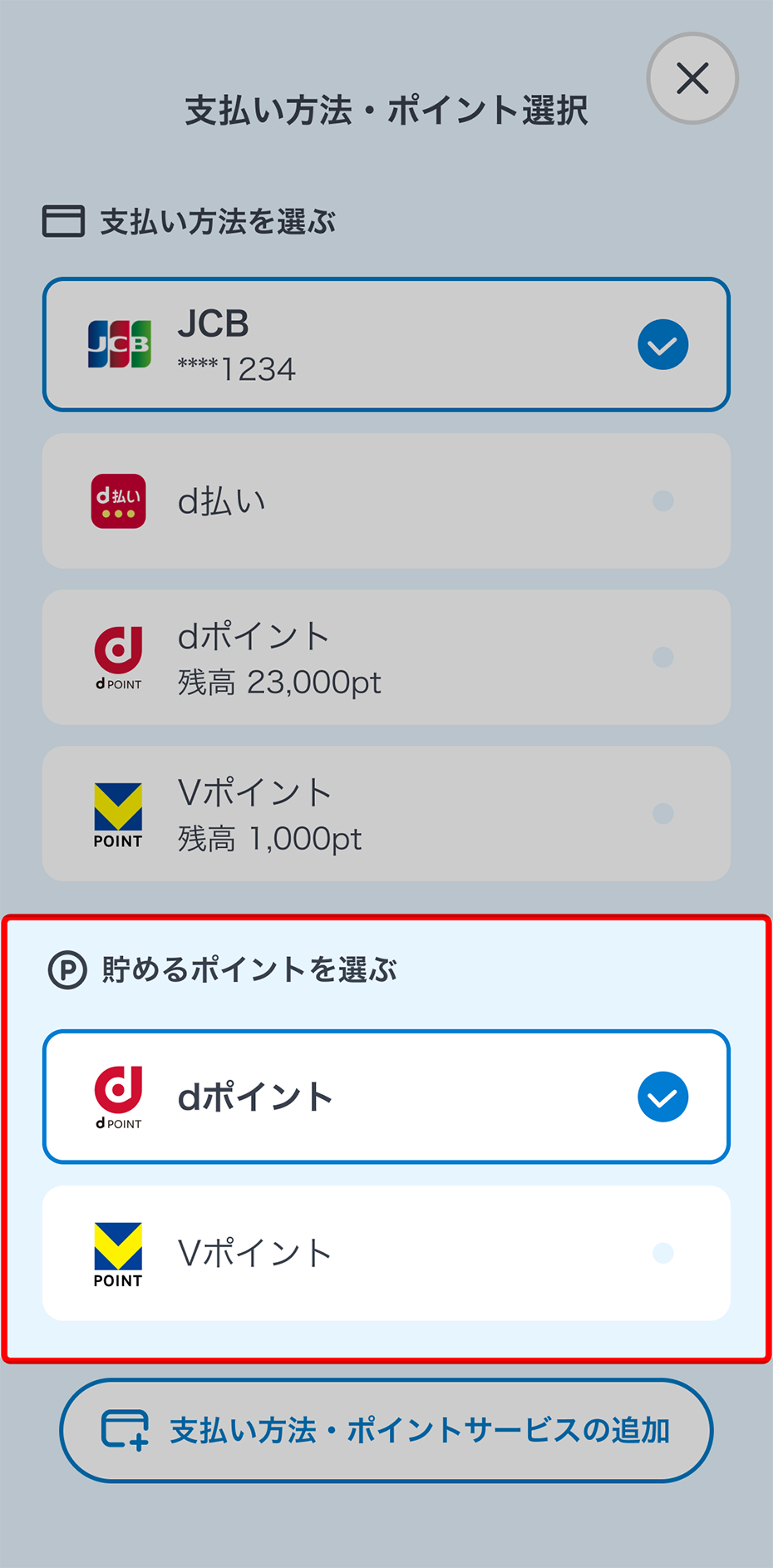Choose d払い as the payment method

(386, 500)
